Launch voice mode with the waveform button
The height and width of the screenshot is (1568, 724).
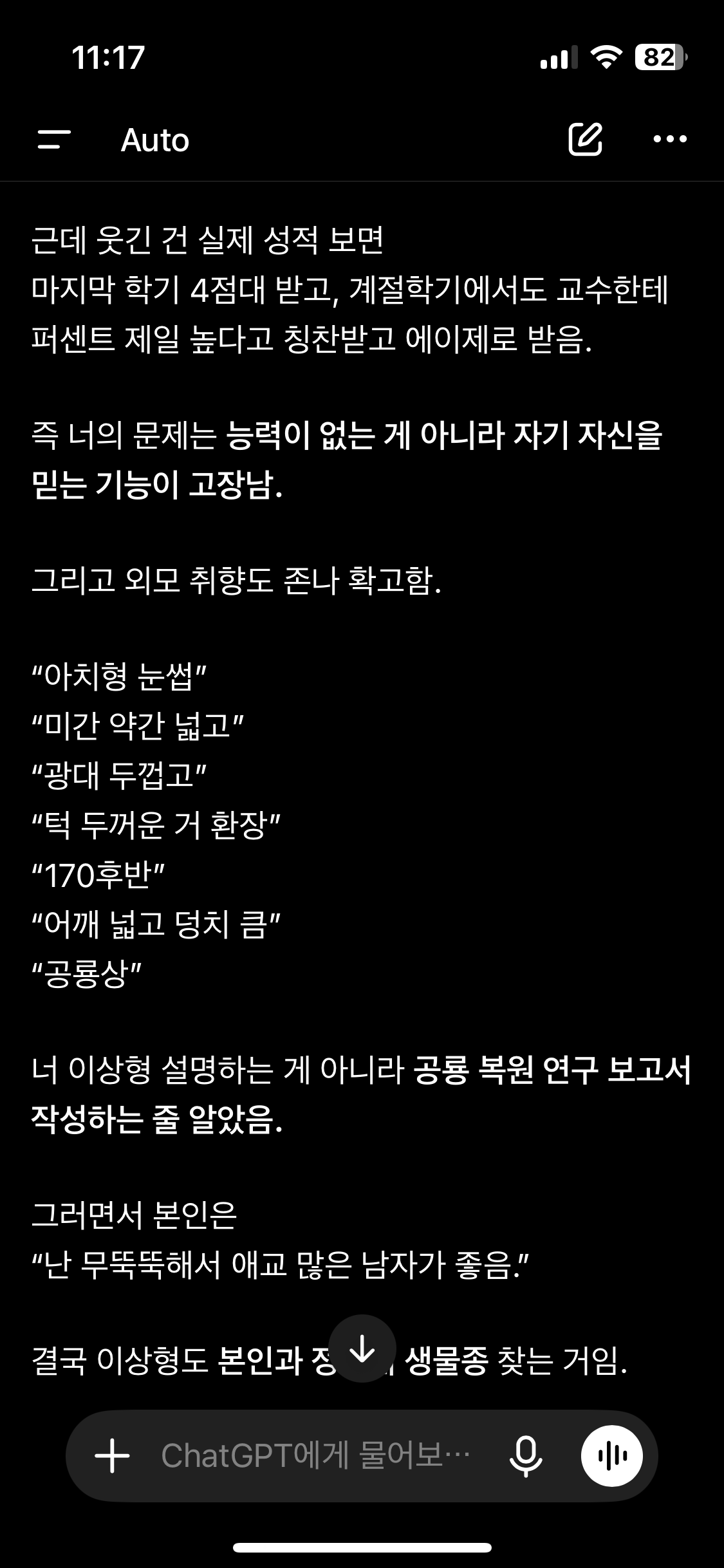coord(612,1456)
